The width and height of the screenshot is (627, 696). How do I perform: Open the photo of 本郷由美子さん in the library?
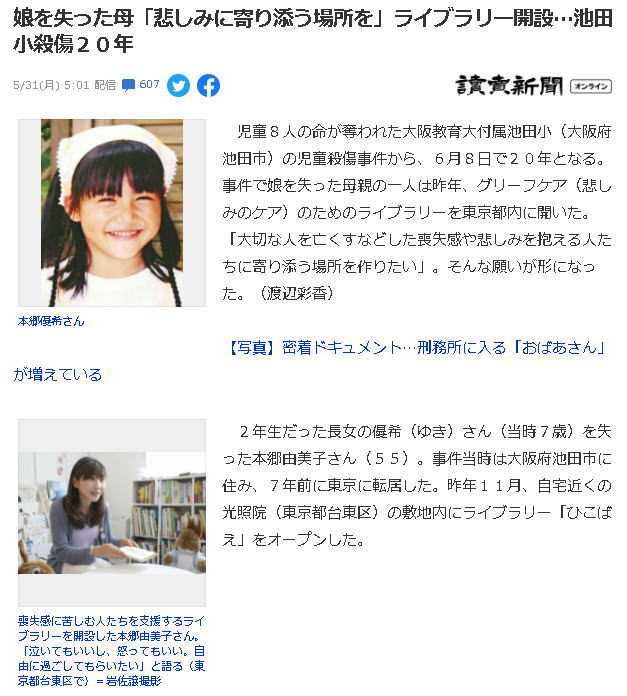tap(112, 513)
